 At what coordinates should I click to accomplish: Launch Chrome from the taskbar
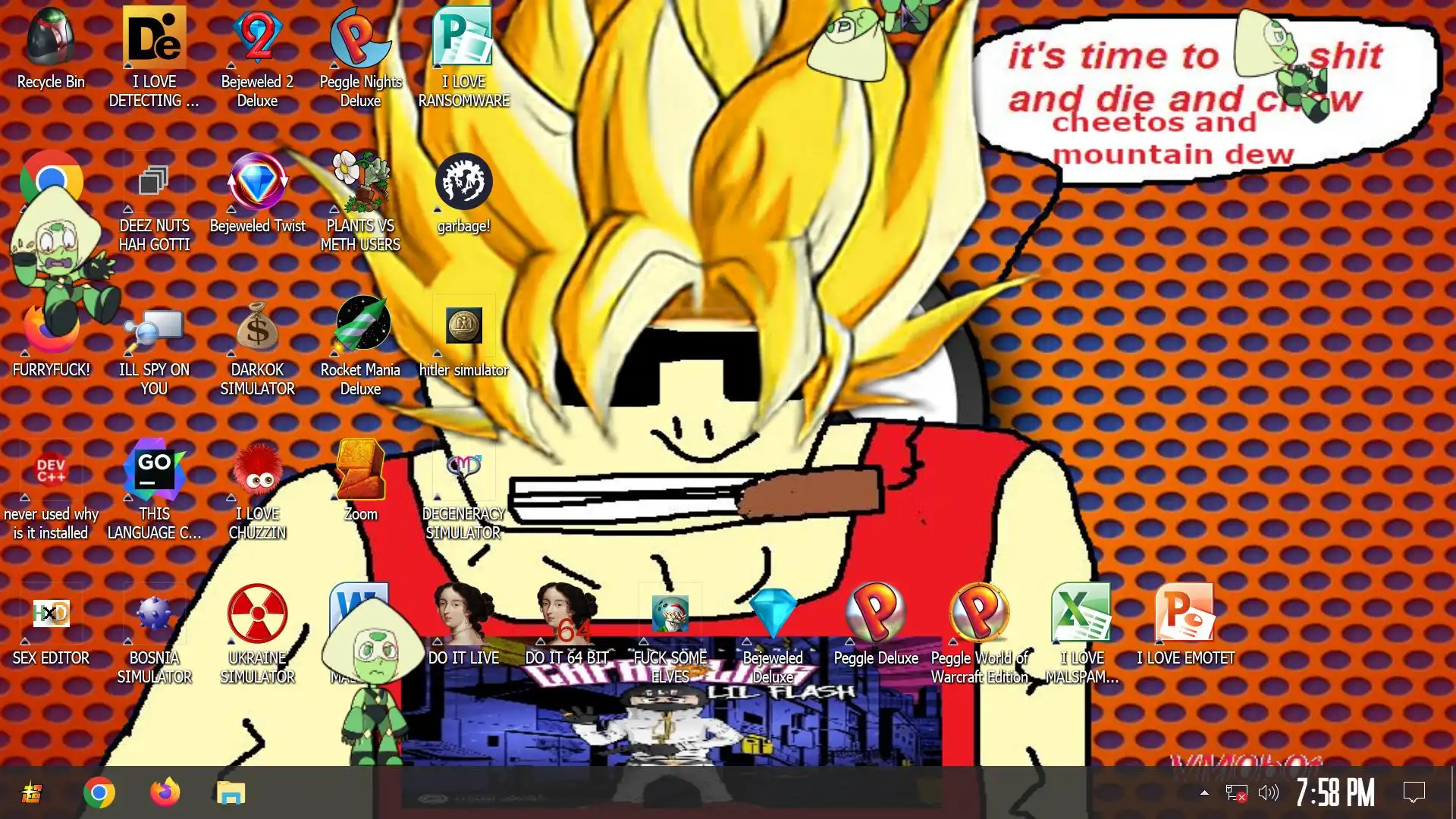[x=99, y=793]
